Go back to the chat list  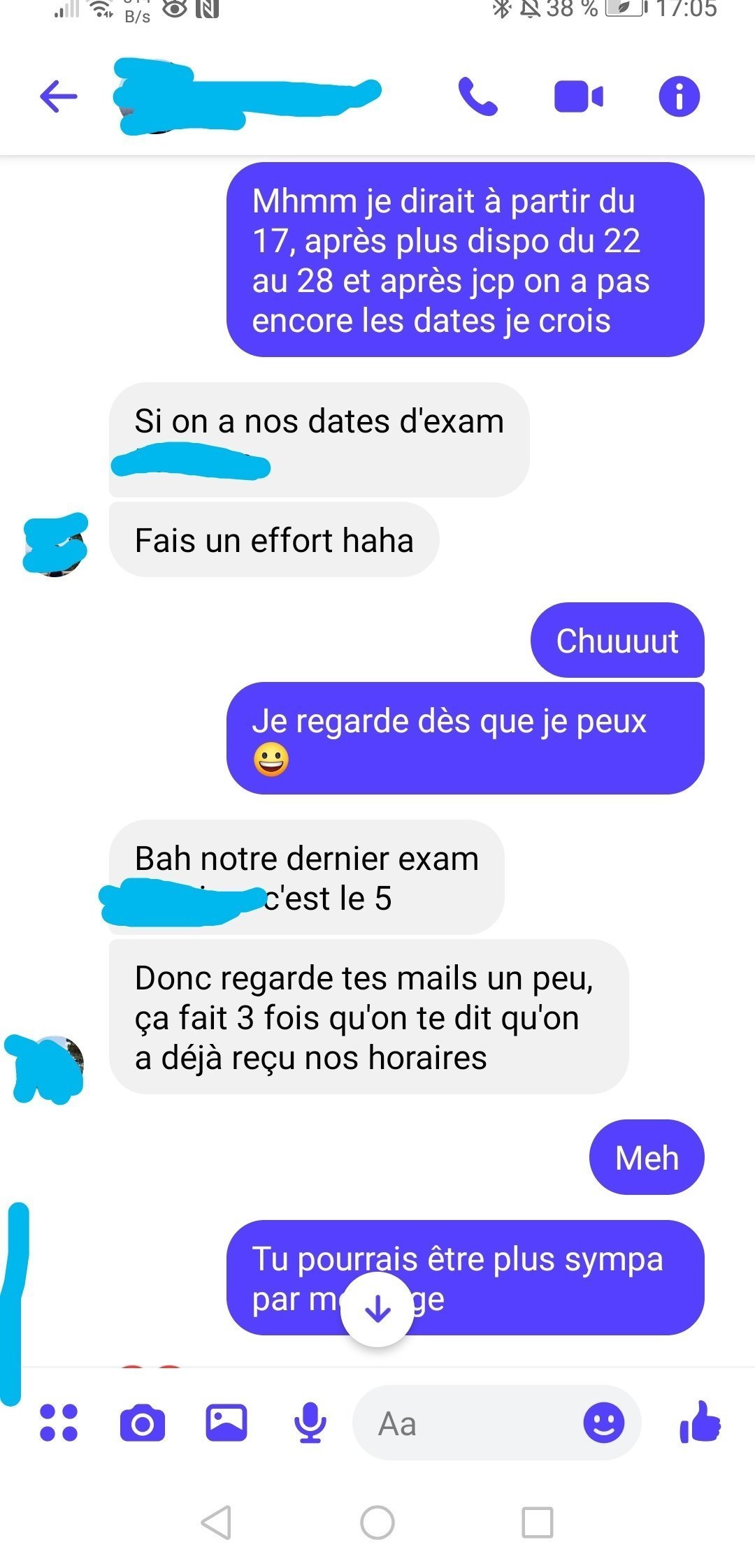click(x=59, y=96)
